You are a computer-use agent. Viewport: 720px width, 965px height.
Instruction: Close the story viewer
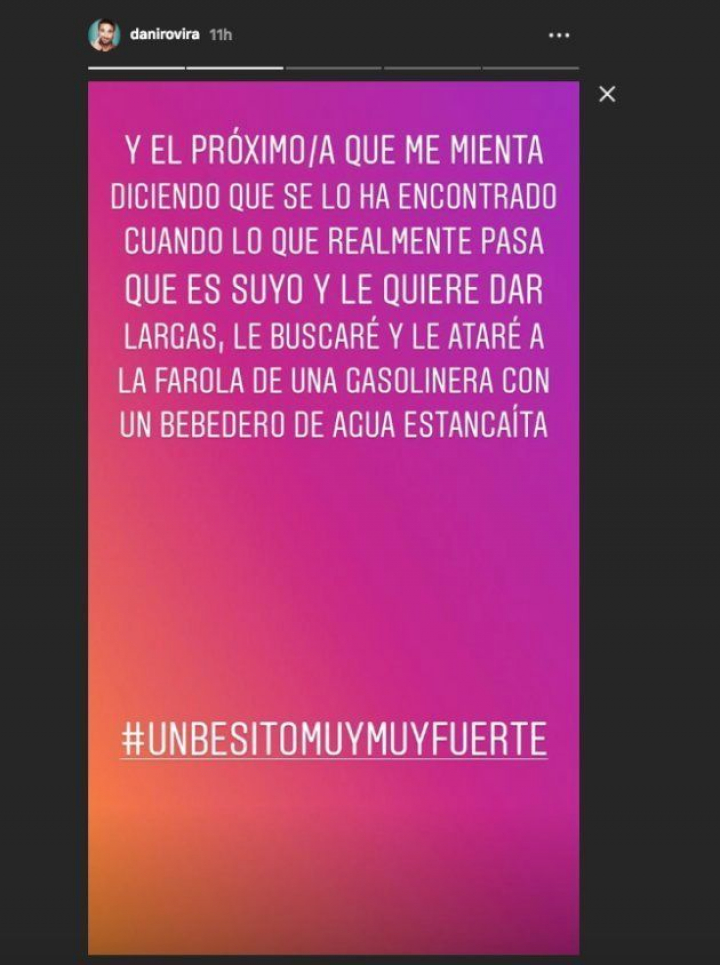click(606, 95)
